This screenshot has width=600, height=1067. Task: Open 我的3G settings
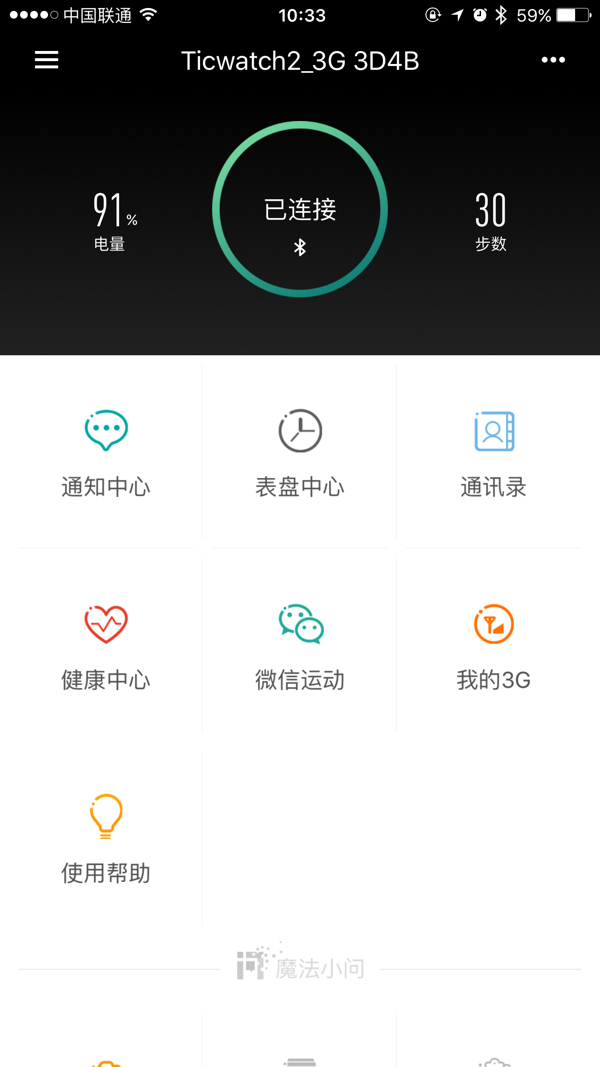pyautogui.click(x=493, y=645)
